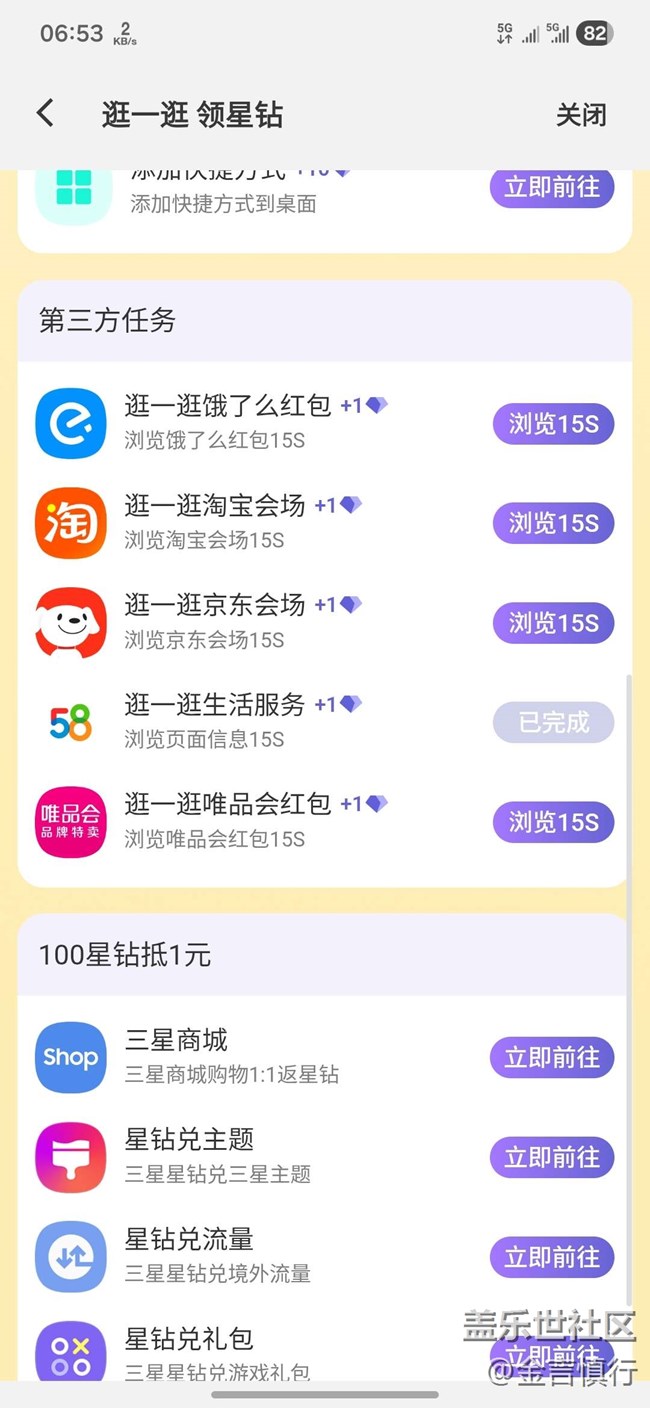Start 浏览15S for 唯品会红包
The height and width of the screenshot is (1408, 650).
[x=553, y=822]
